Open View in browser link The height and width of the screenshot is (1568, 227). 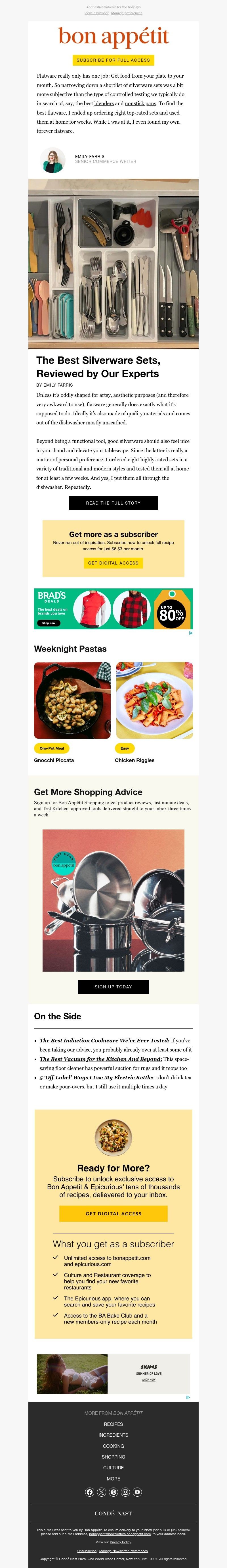[96, 13]
